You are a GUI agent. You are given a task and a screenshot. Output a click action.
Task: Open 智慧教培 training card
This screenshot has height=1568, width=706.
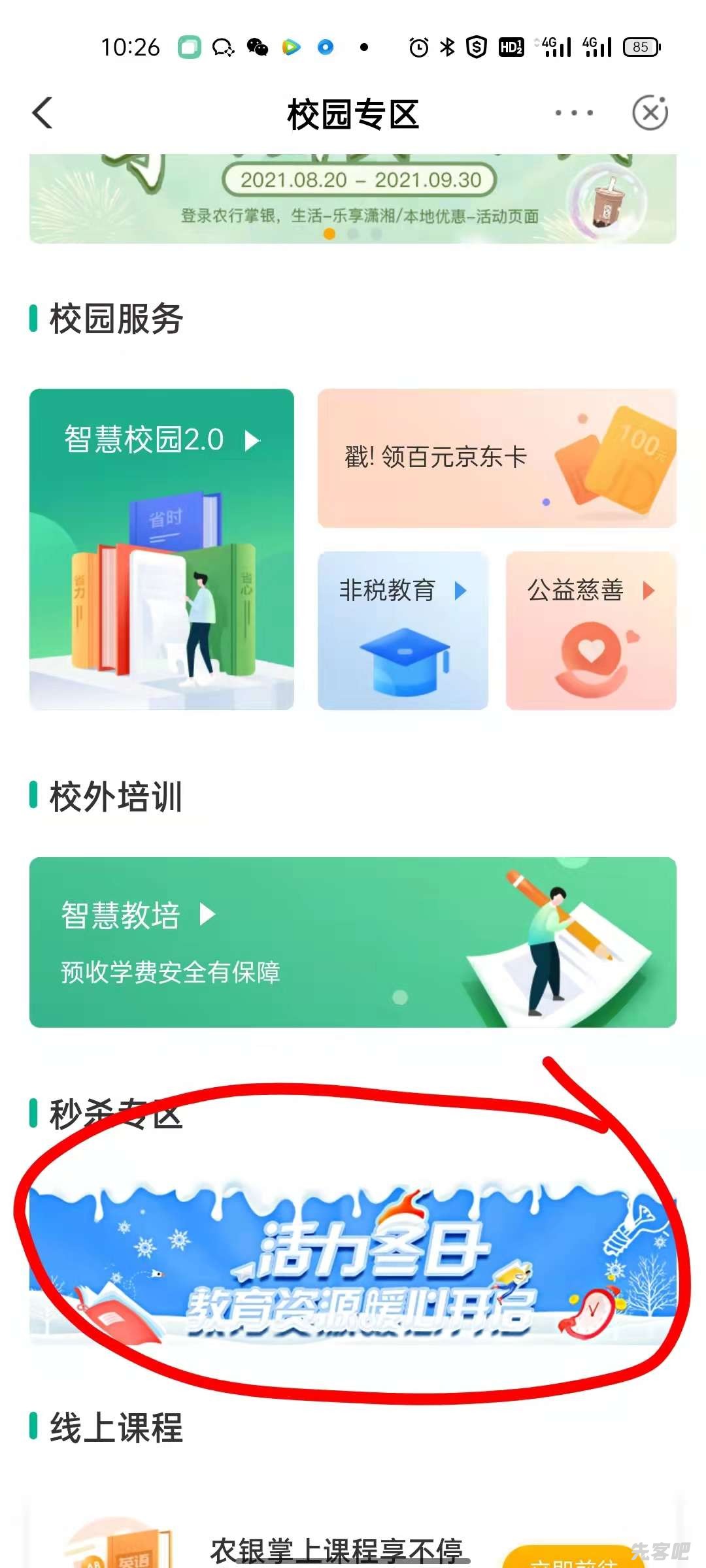353,942
